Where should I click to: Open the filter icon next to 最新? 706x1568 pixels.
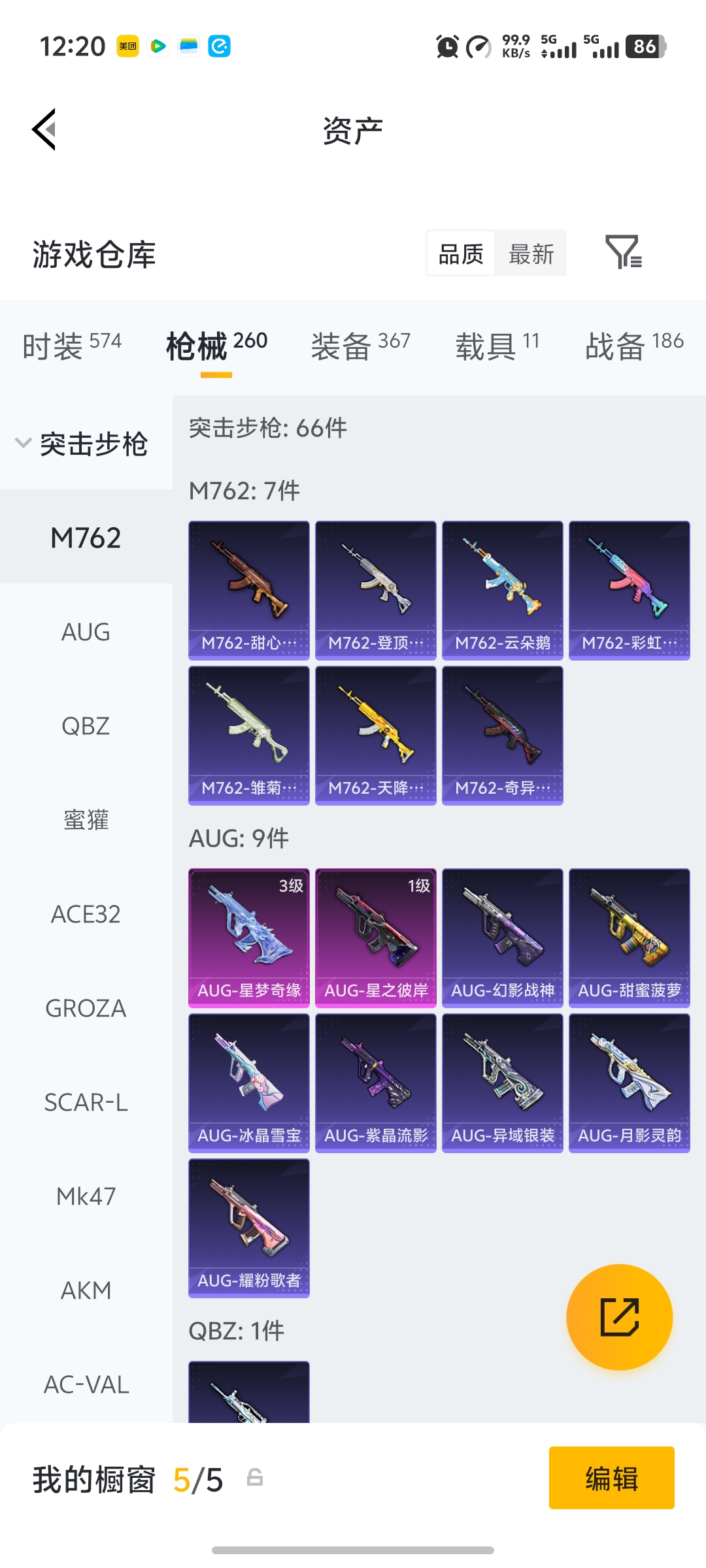(623, 253)
